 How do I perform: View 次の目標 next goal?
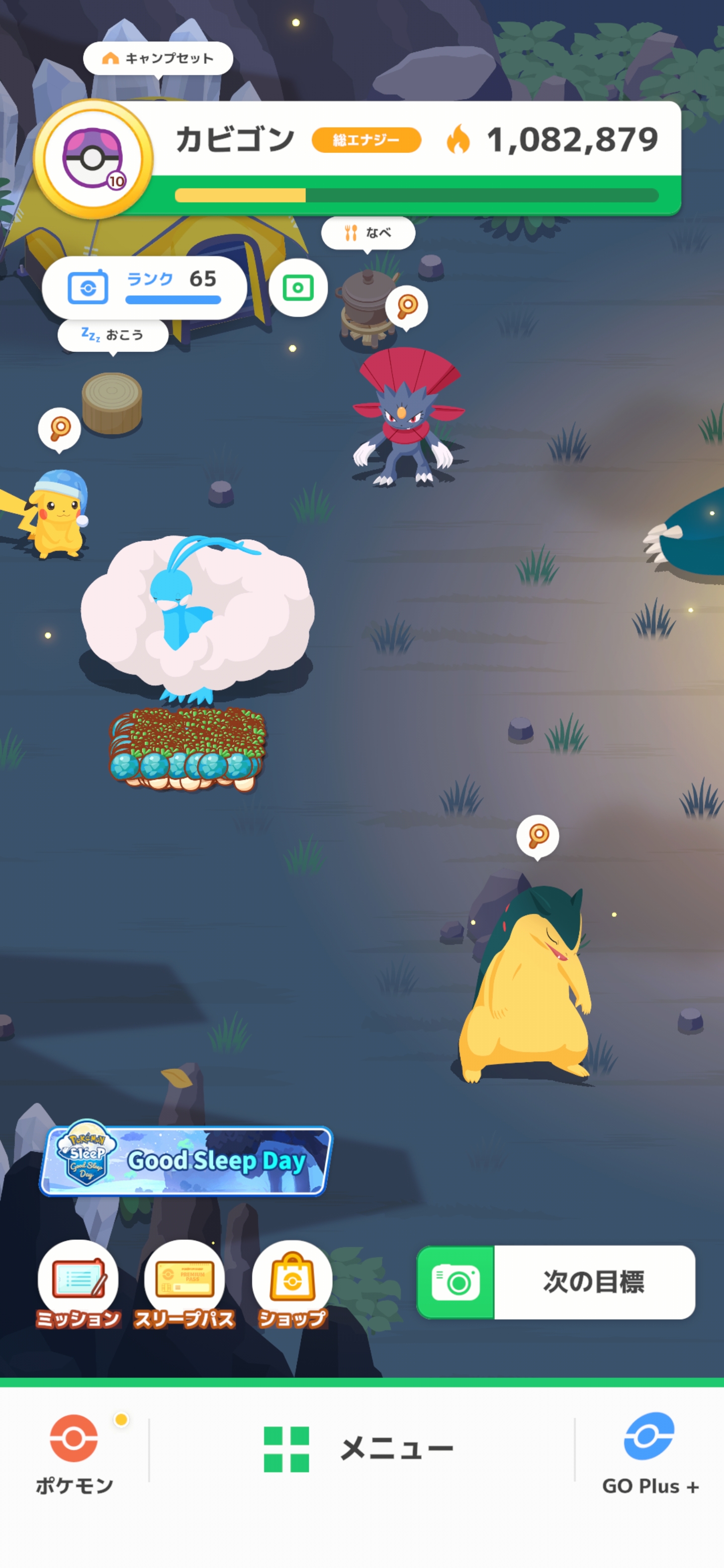[556, 1282]
